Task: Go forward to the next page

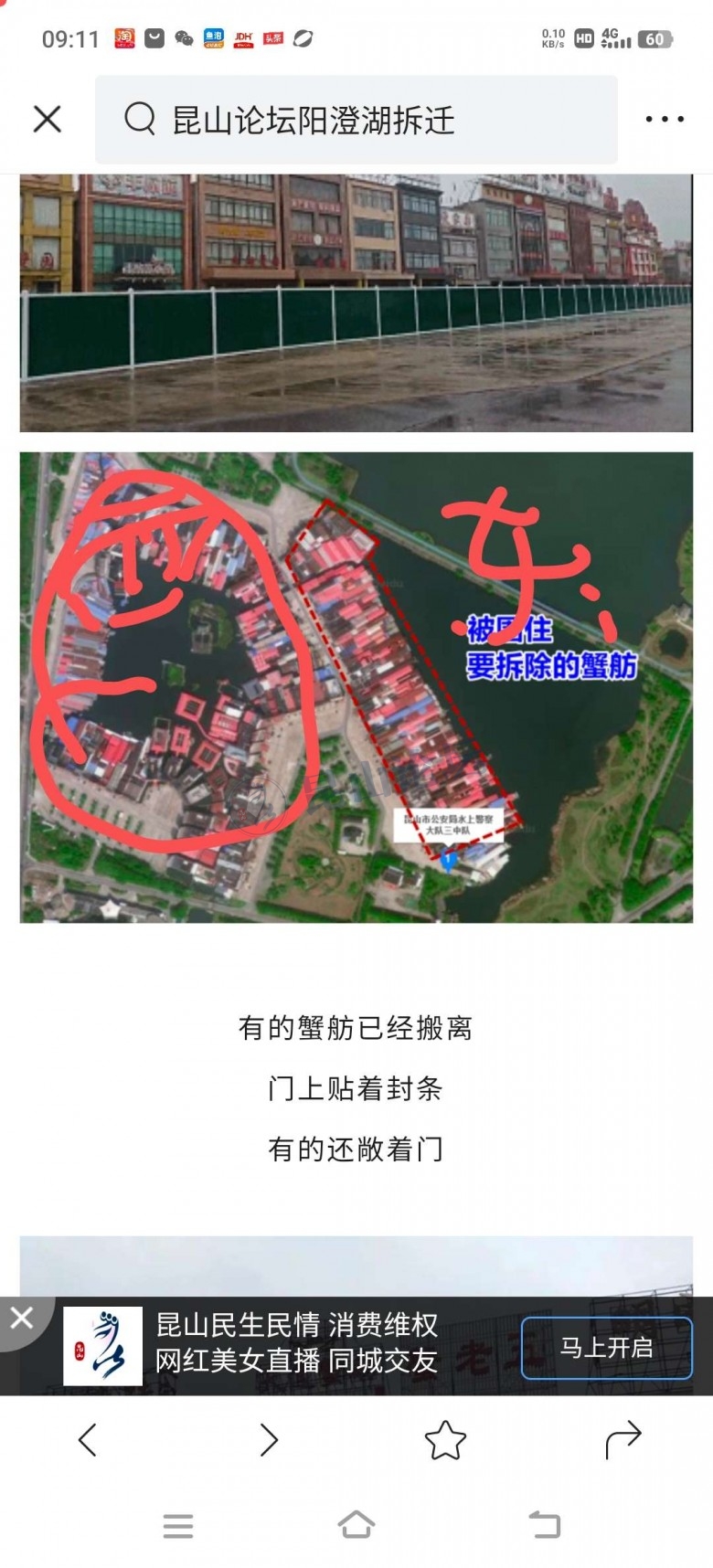Action: (268, 1440)
